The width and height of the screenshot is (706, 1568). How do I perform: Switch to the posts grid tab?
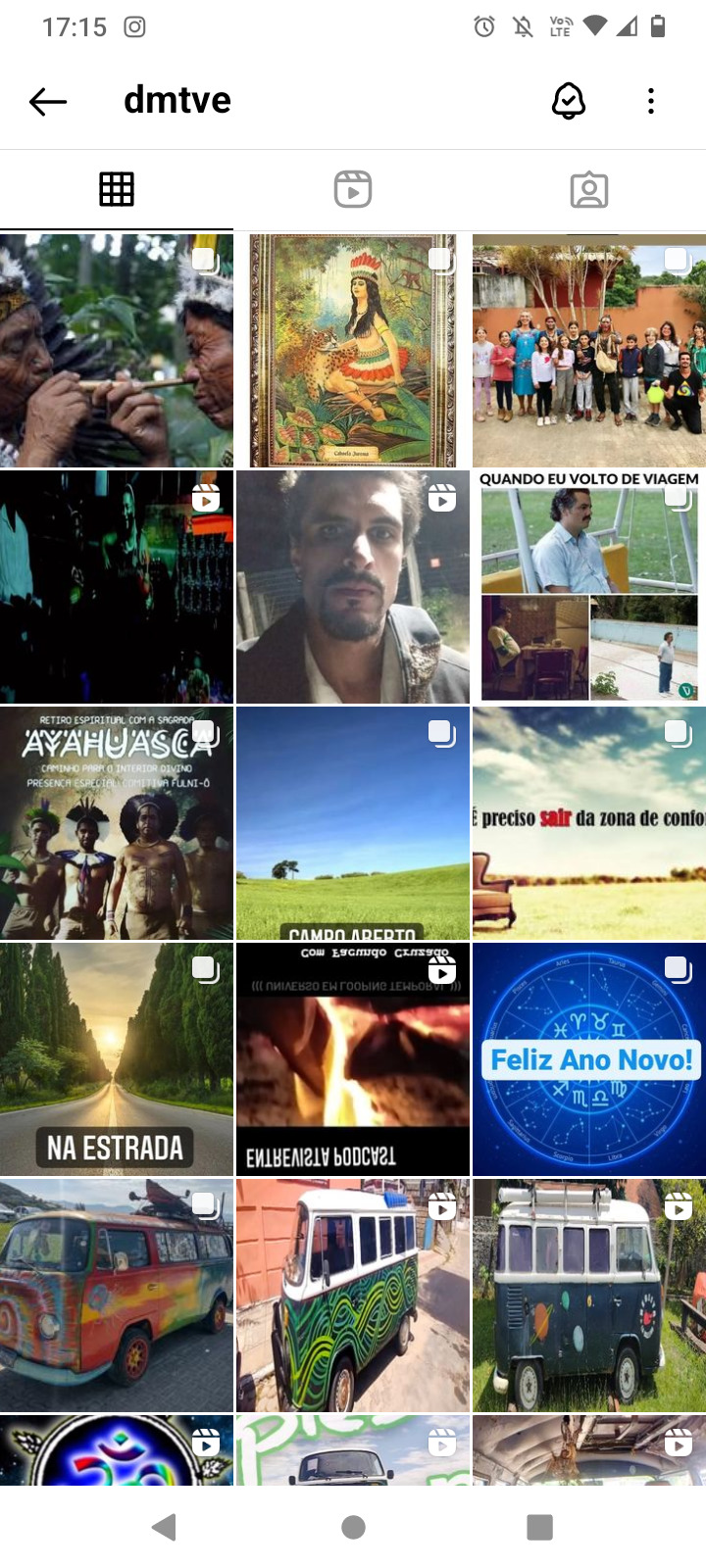117,189
